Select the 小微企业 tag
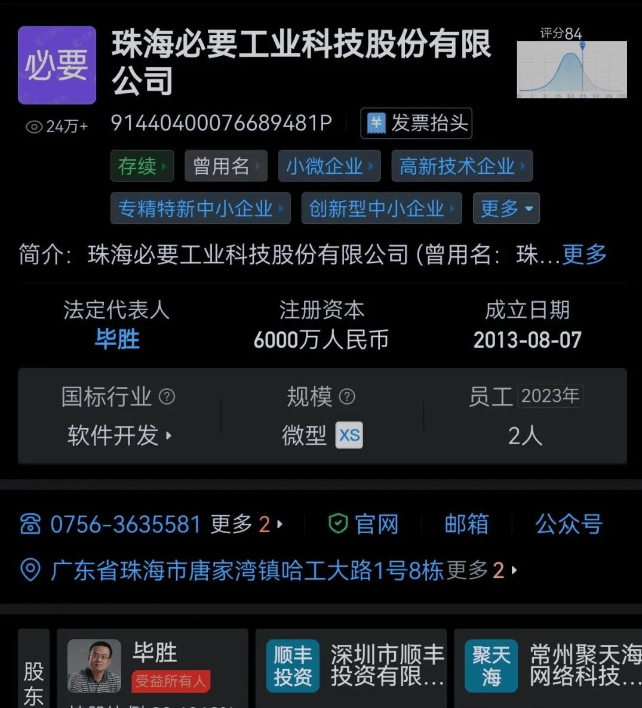Screen dimensions: 642x708 click(329, 166)
